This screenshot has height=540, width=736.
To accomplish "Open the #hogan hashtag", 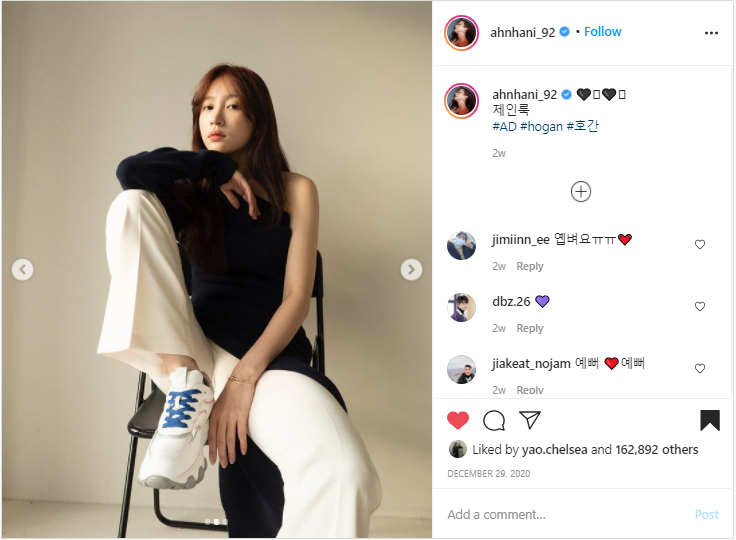I will (541, 126).
